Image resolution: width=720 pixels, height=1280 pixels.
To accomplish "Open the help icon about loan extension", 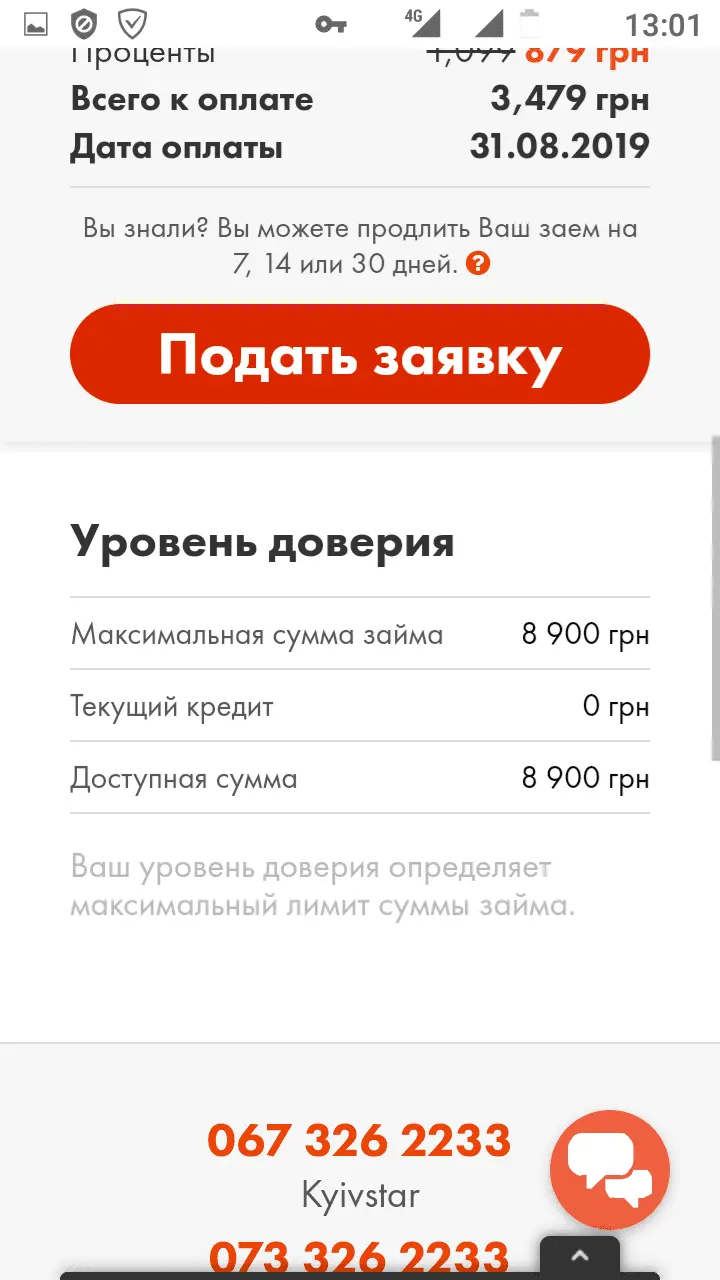I will coord(479,265).
